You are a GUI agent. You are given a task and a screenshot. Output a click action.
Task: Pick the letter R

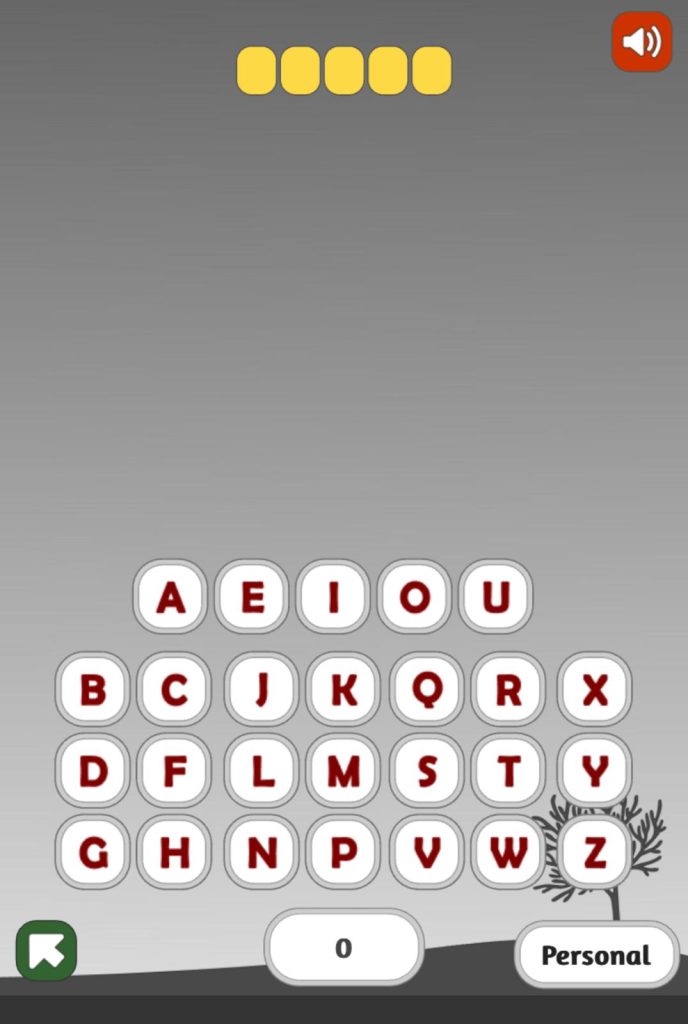click(x=508, y=690)
